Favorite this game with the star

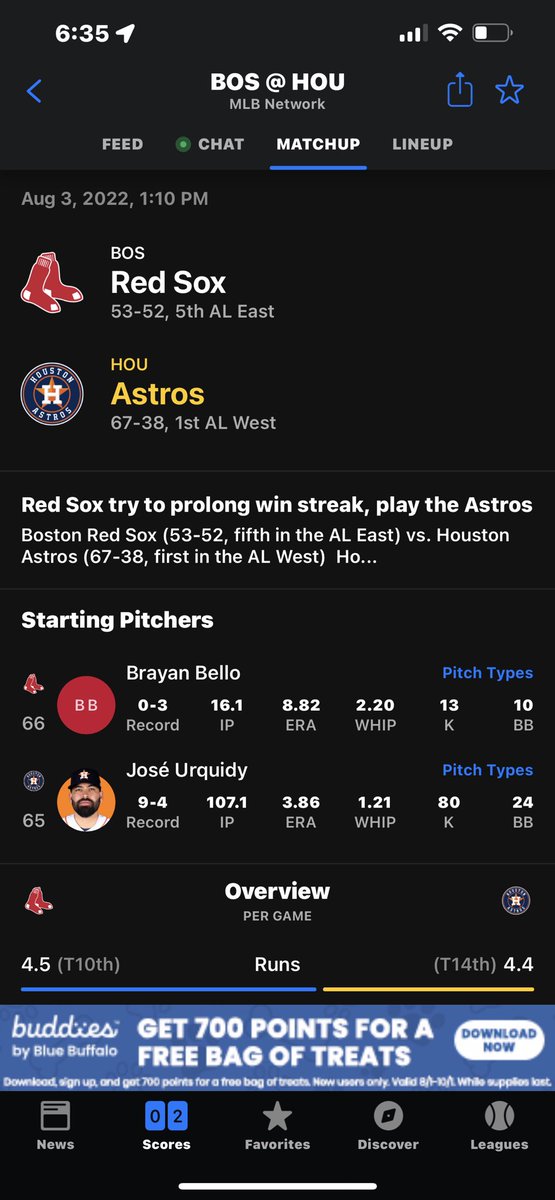[x=510, y=92]
